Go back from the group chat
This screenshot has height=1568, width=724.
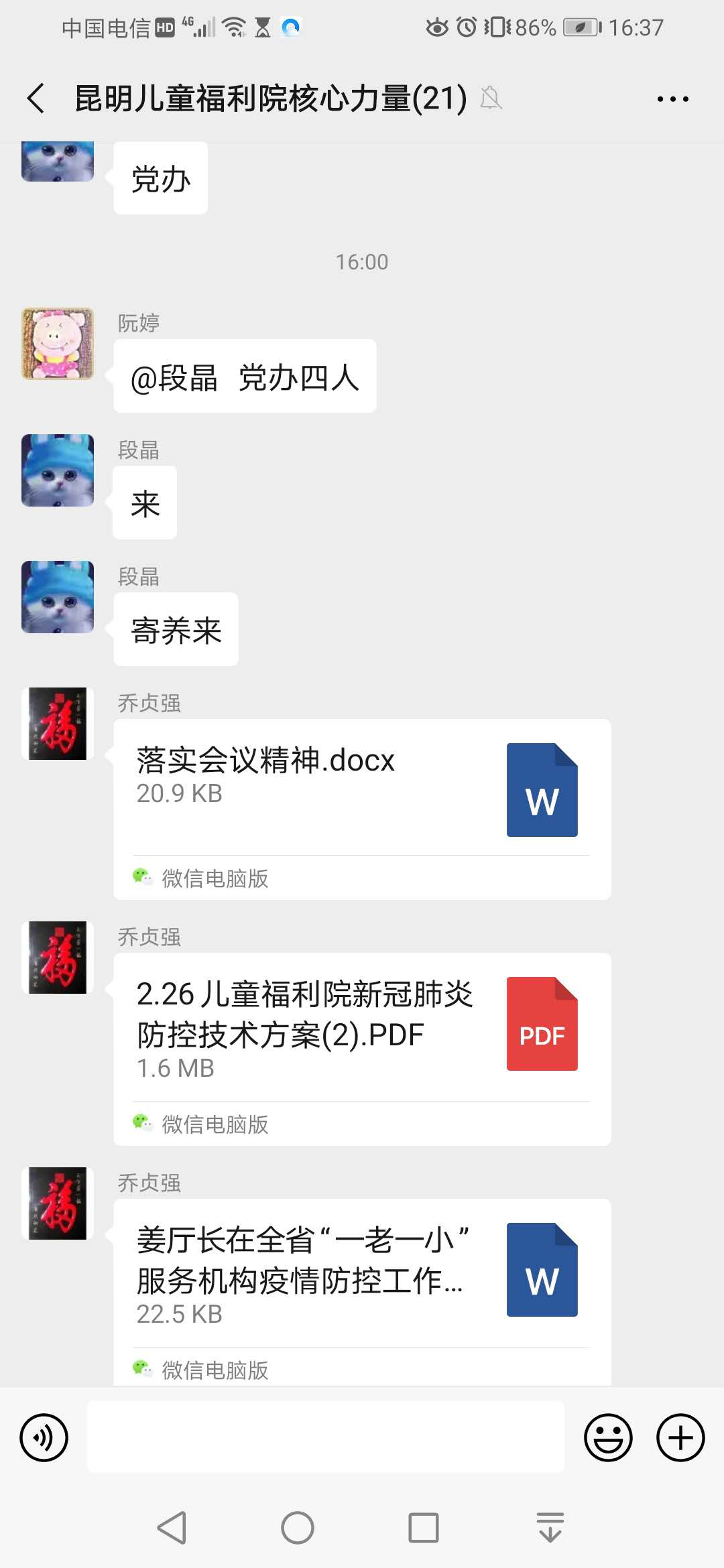(x=36, y=99)
